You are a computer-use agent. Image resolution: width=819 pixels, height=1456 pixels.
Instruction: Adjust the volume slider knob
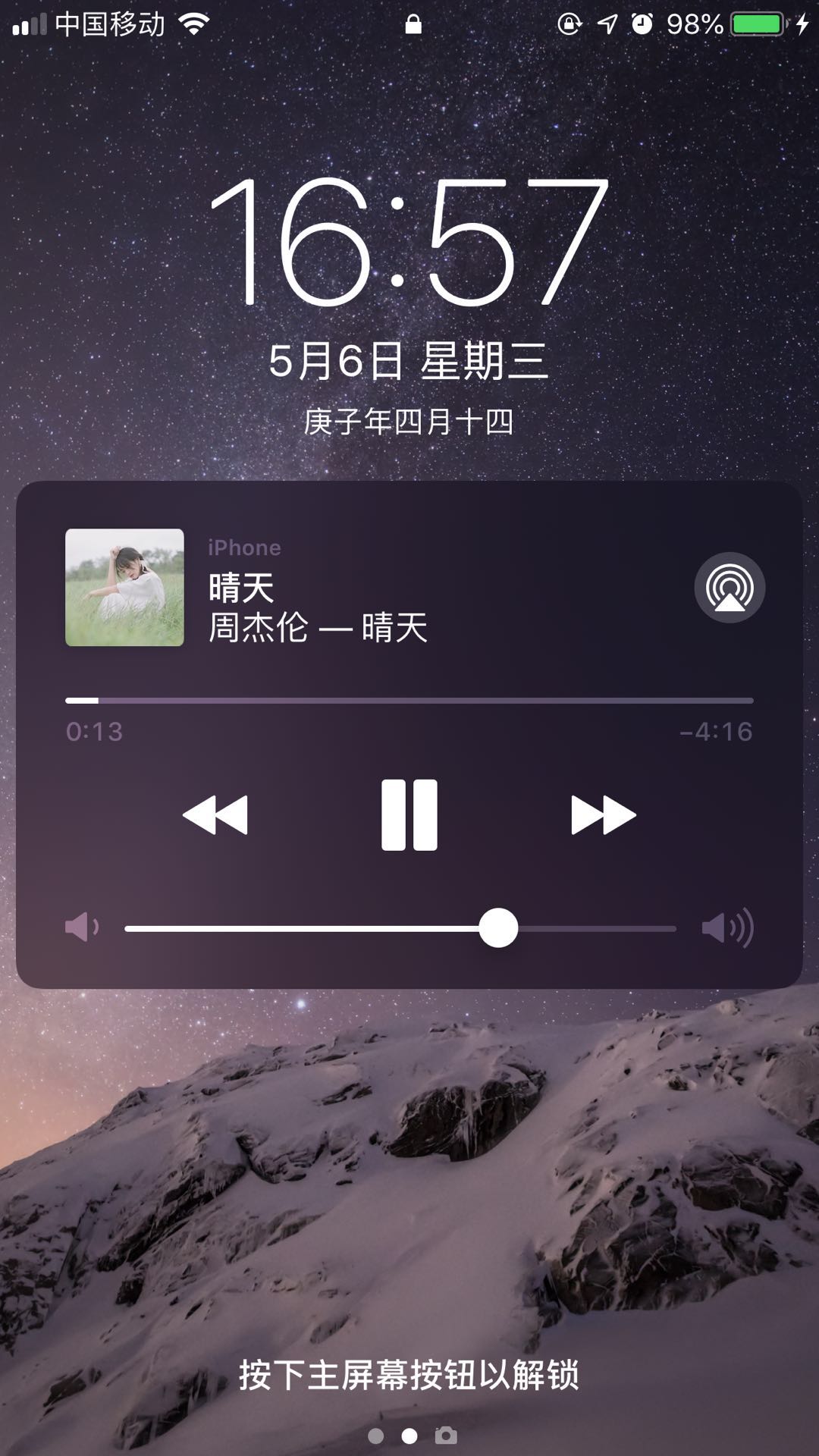498,927
